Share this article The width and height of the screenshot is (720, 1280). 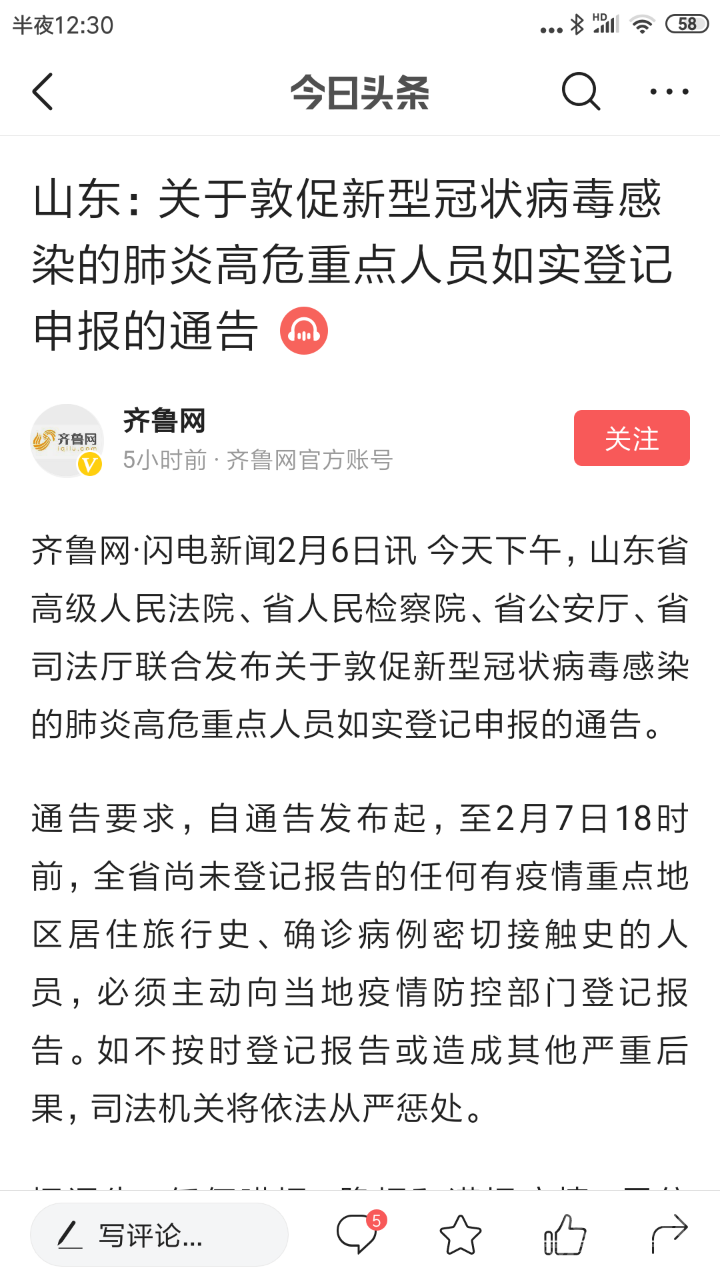click(x=668, y=1234)
